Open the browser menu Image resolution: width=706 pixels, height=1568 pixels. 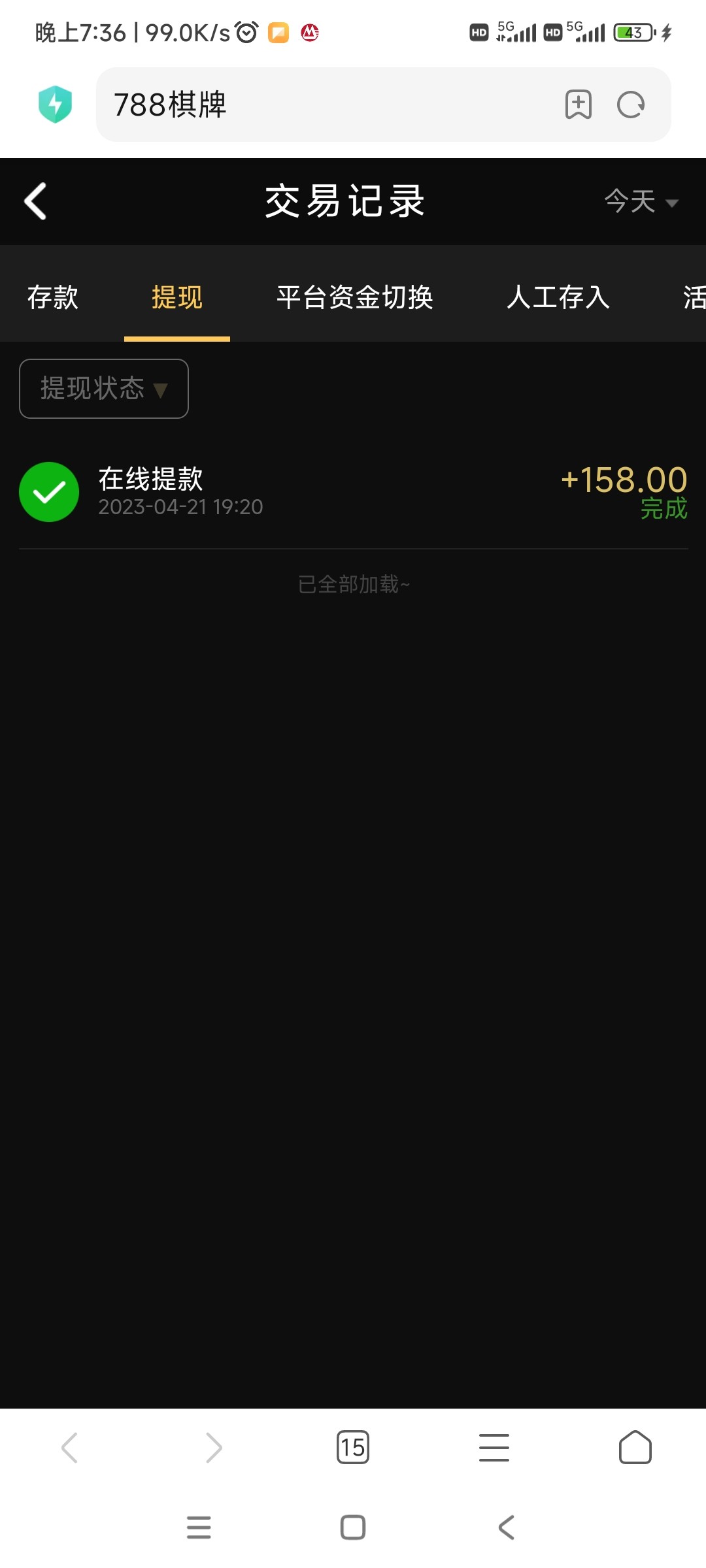click(494, 1447)
